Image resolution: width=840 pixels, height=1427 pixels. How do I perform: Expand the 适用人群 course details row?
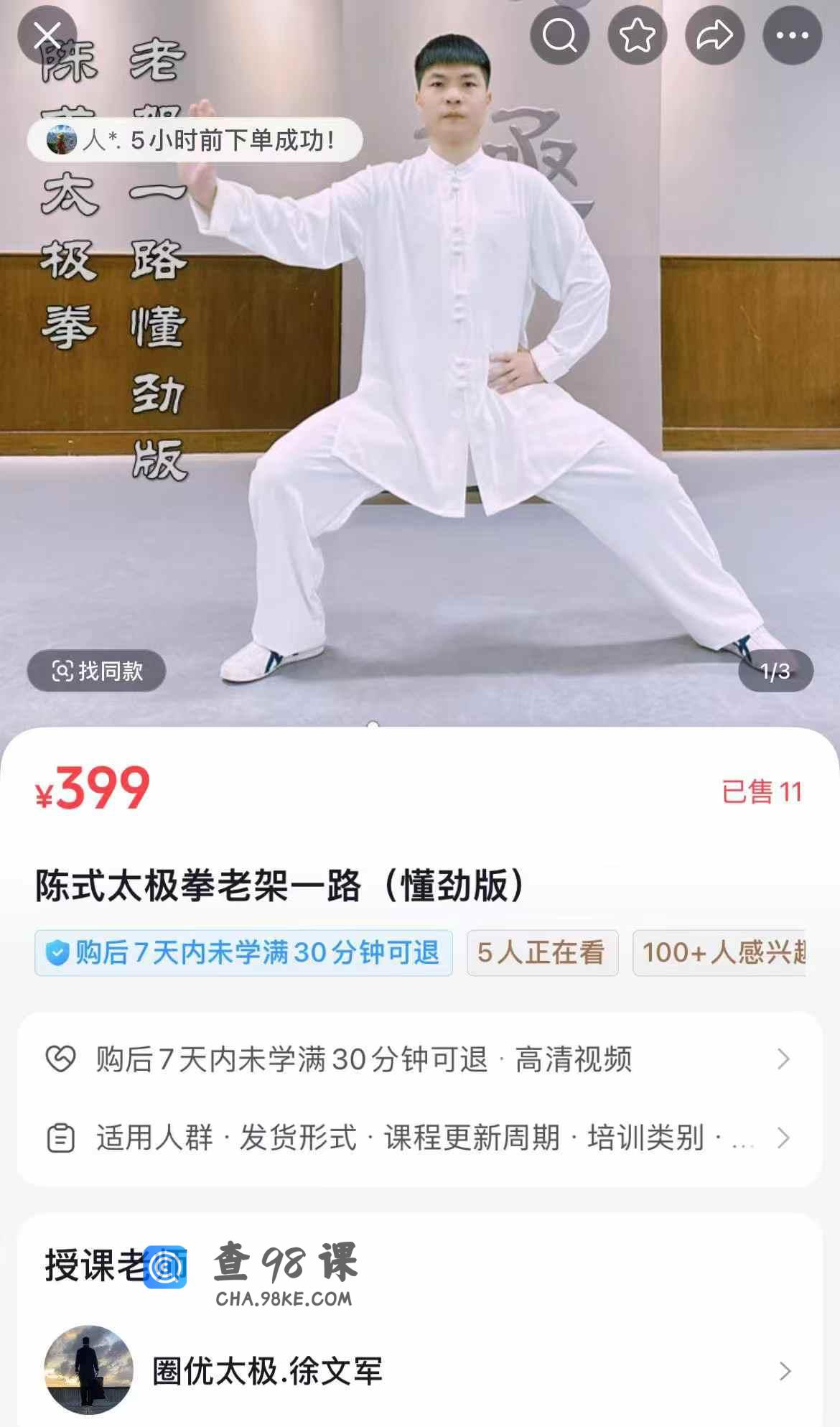[x=419, y=1138]
